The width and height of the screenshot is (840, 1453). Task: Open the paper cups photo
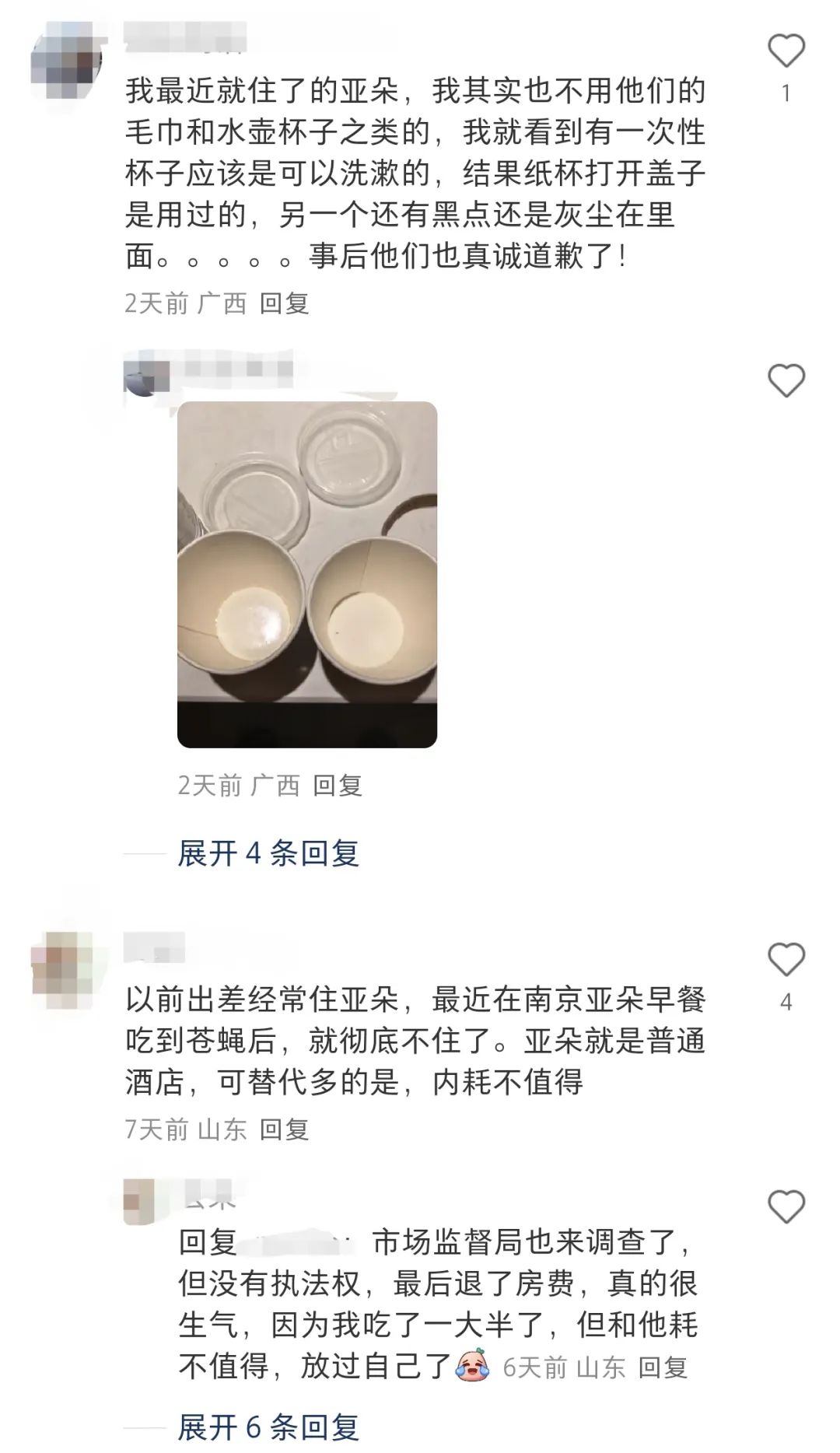click(307, 574)
